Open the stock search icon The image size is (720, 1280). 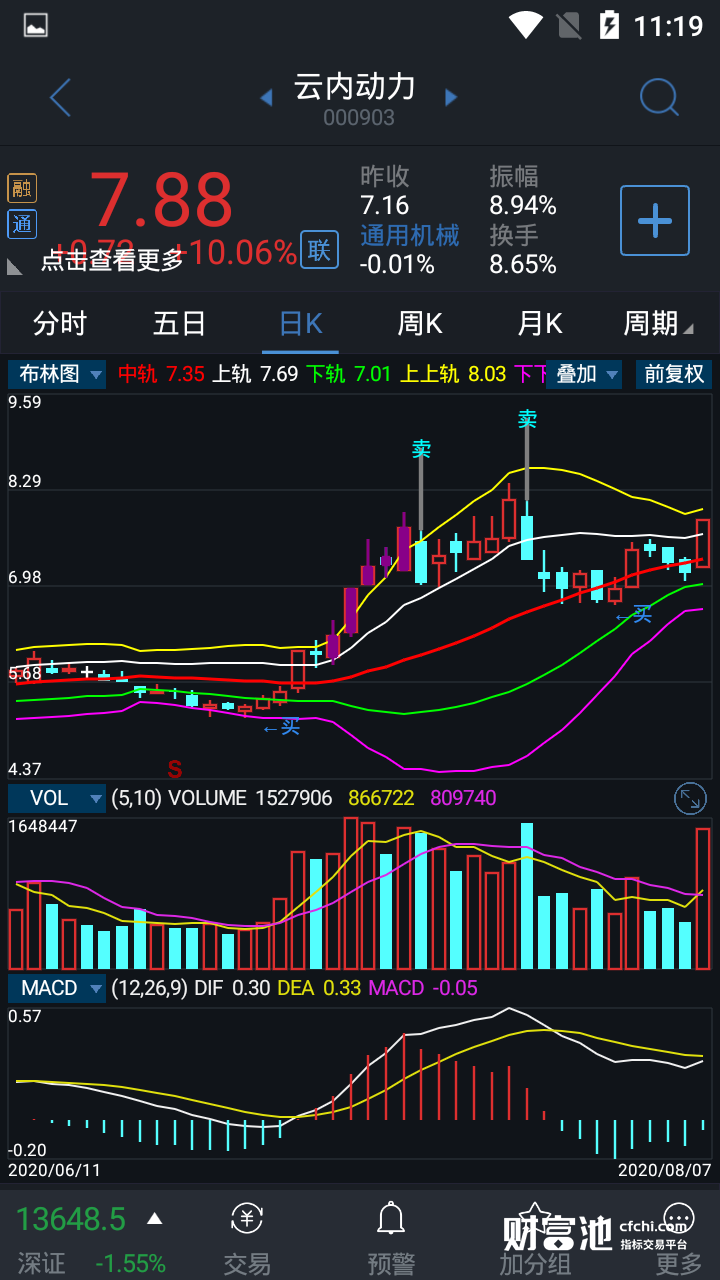659,98
